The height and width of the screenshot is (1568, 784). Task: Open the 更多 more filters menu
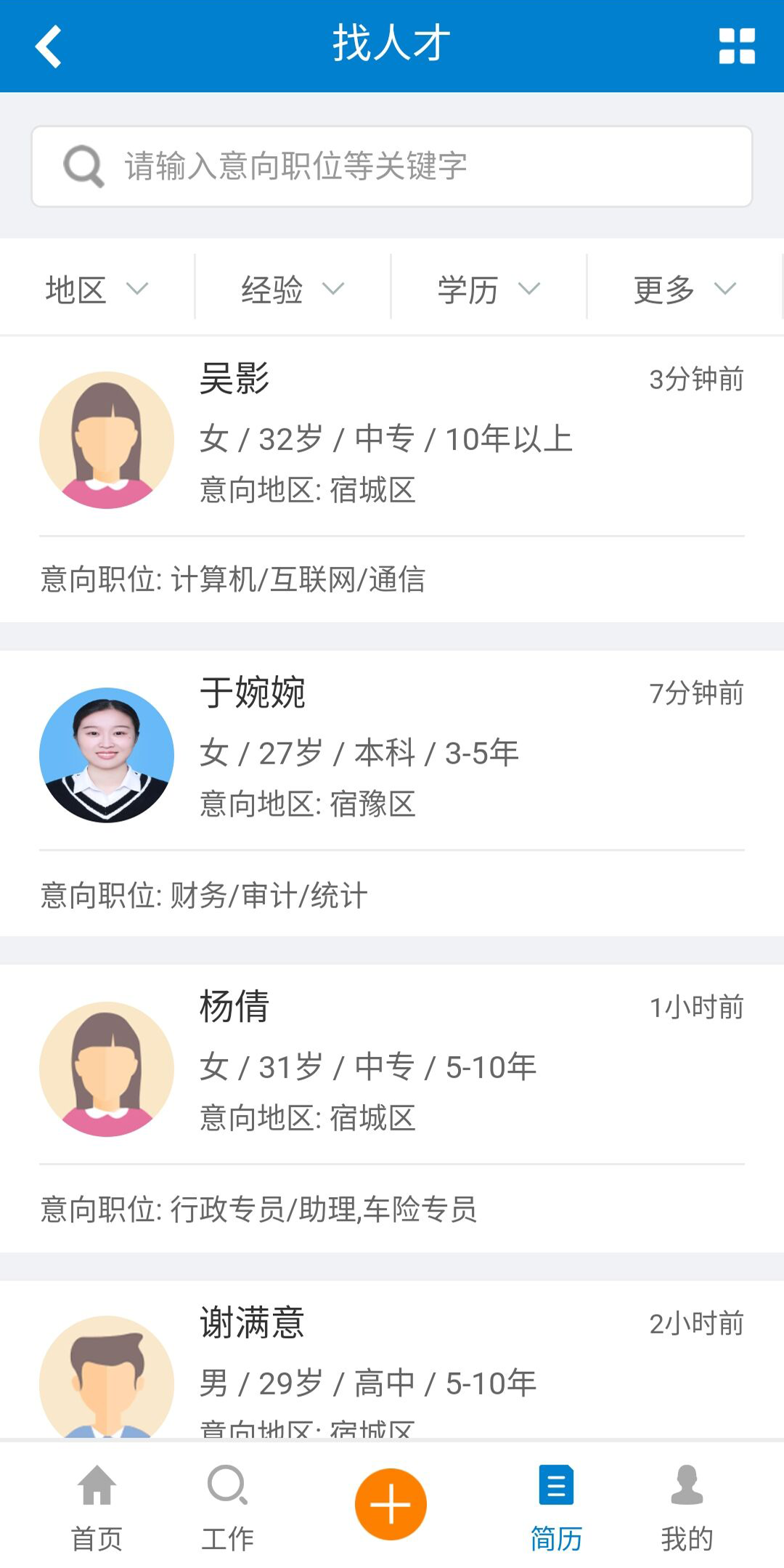684,288
